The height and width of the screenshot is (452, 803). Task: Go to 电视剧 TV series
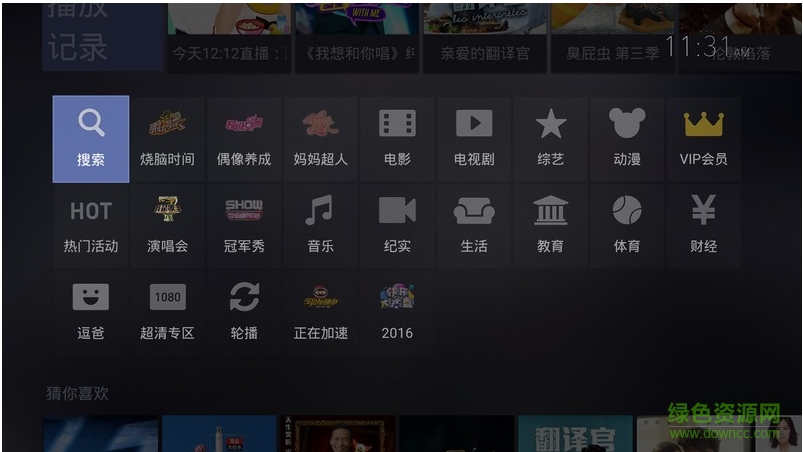(x=474, y=139)
